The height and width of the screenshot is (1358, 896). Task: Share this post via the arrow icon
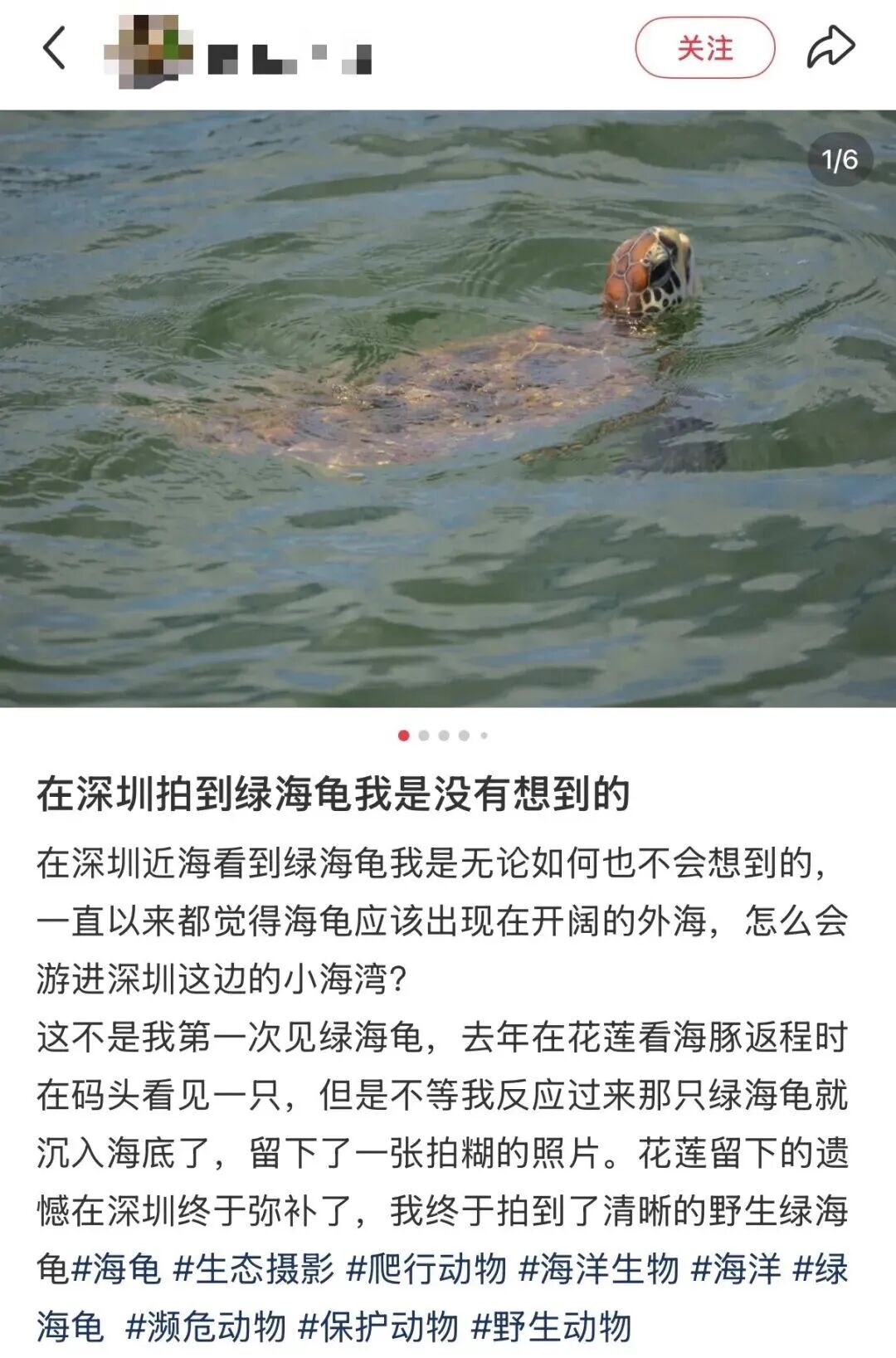(x=830, y=47)
